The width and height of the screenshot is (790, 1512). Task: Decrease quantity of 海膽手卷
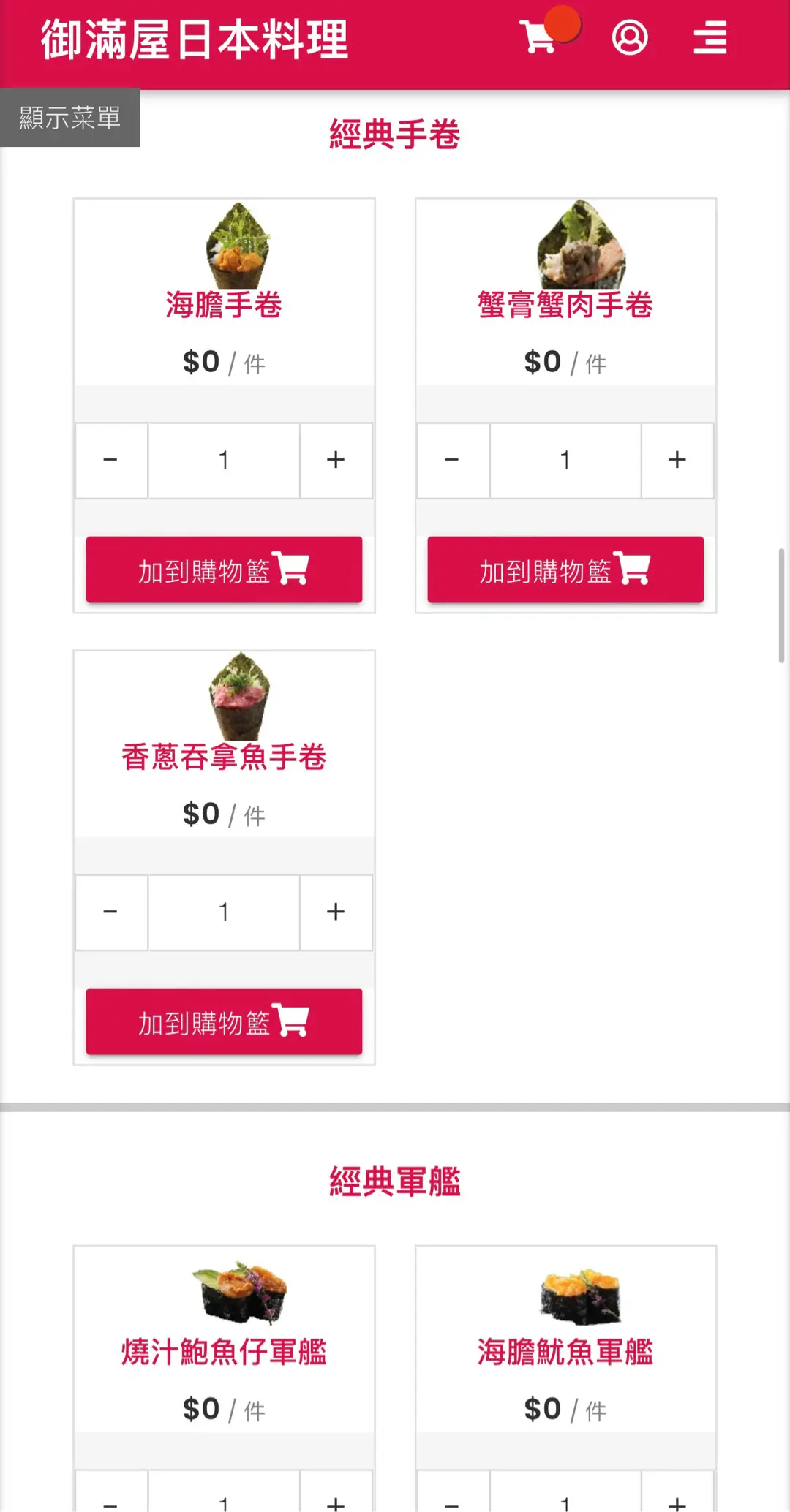(x=111, y=460)
